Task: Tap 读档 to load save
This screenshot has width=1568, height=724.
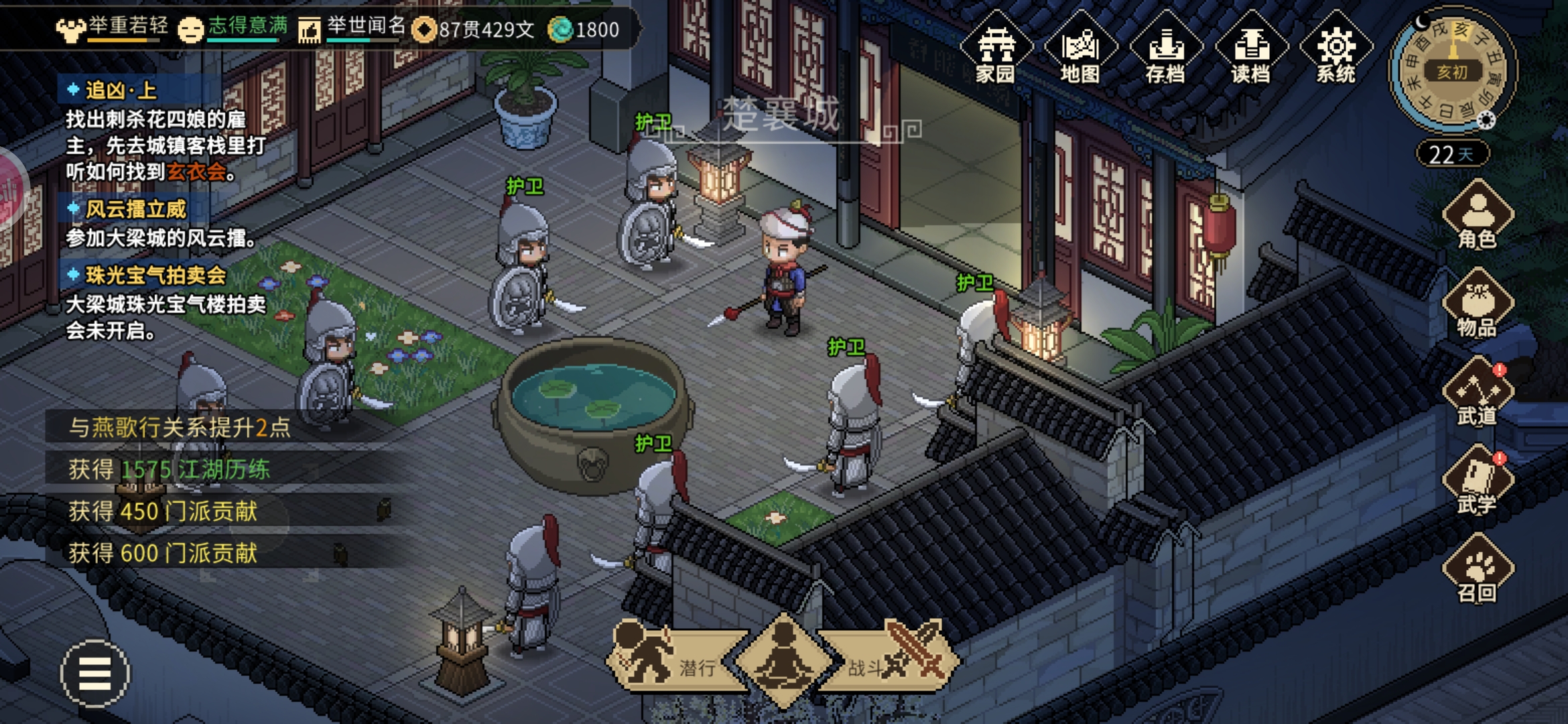Action: click(x=1250, y=48)
